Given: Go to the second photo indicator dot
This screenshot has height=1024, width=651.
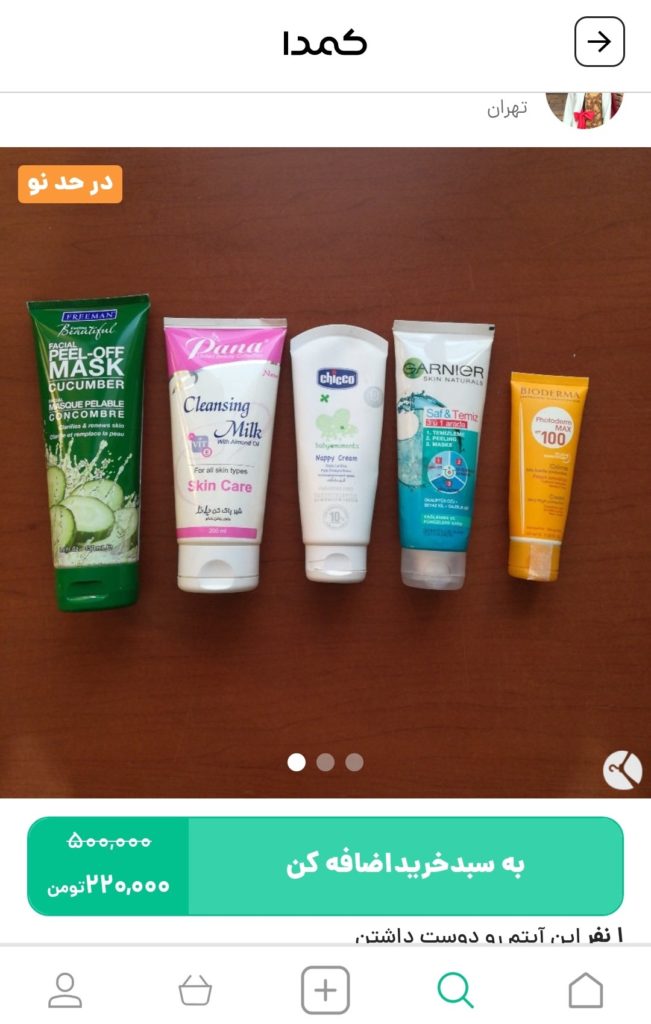Looking at the screenshot, I should coord(325,762).
